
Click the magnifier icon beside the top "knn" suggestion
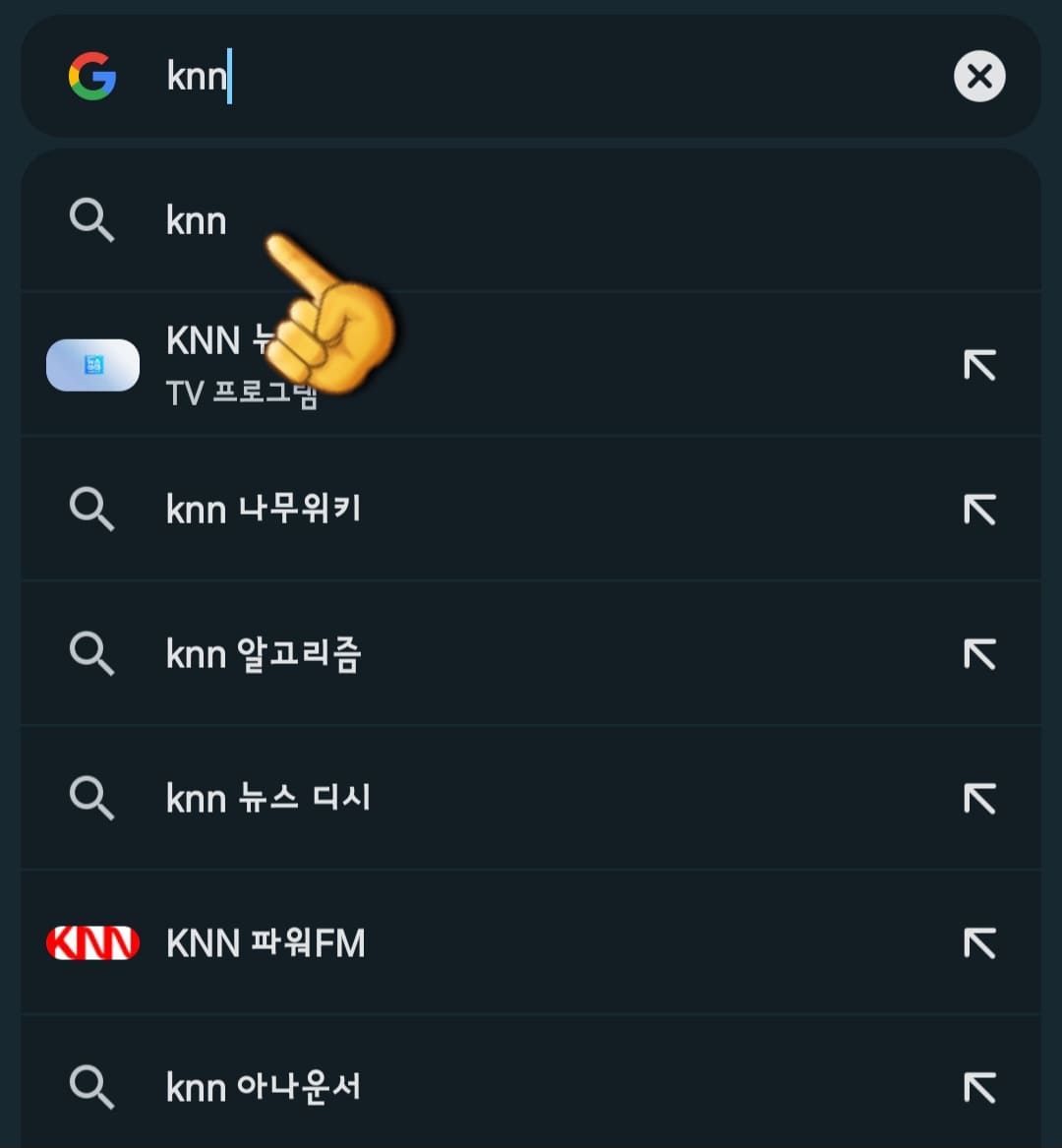coord(92,220)
